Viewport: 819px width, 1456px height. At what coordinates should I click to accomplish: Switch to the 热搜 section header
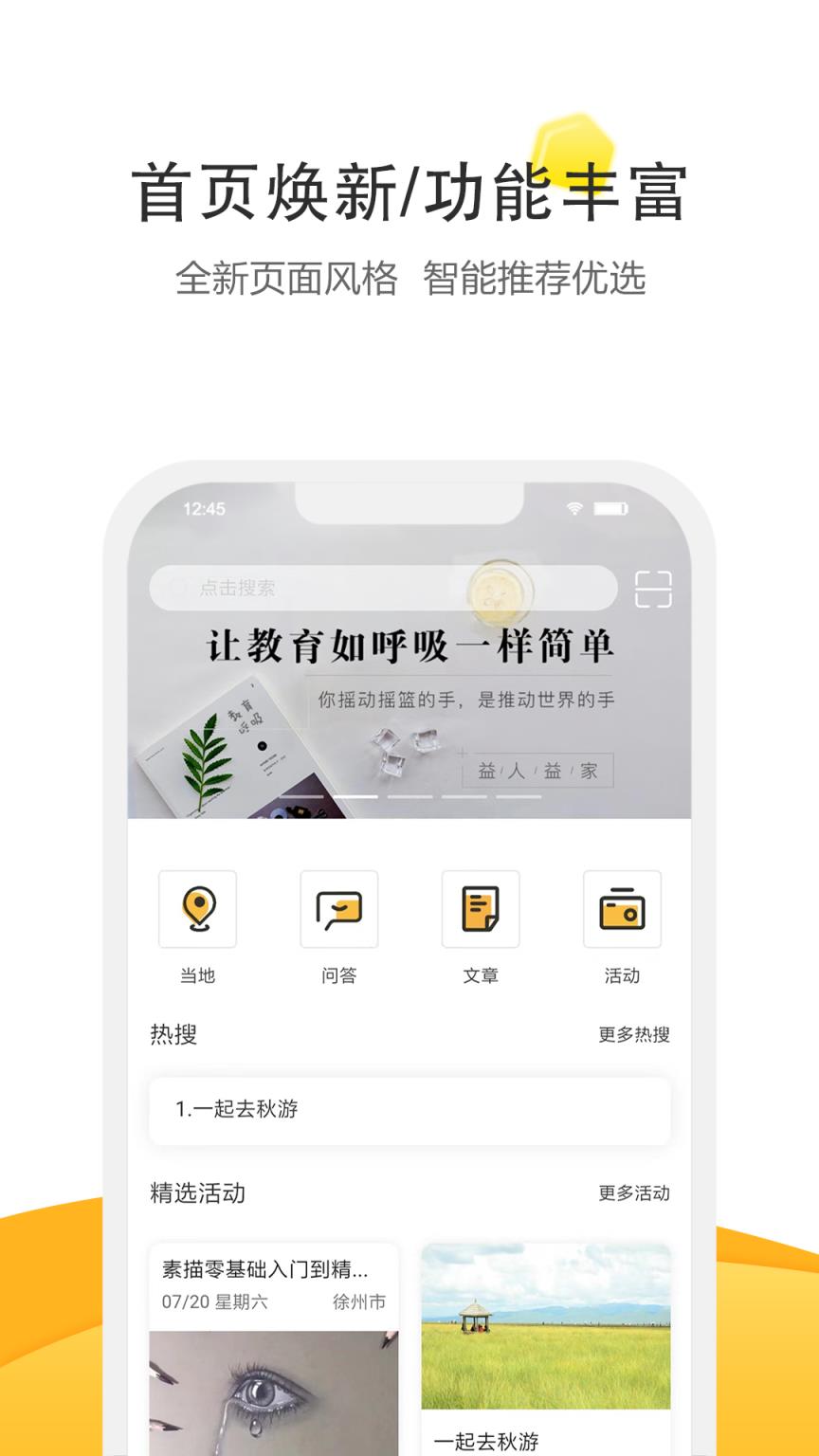[x=173, y=1035]
